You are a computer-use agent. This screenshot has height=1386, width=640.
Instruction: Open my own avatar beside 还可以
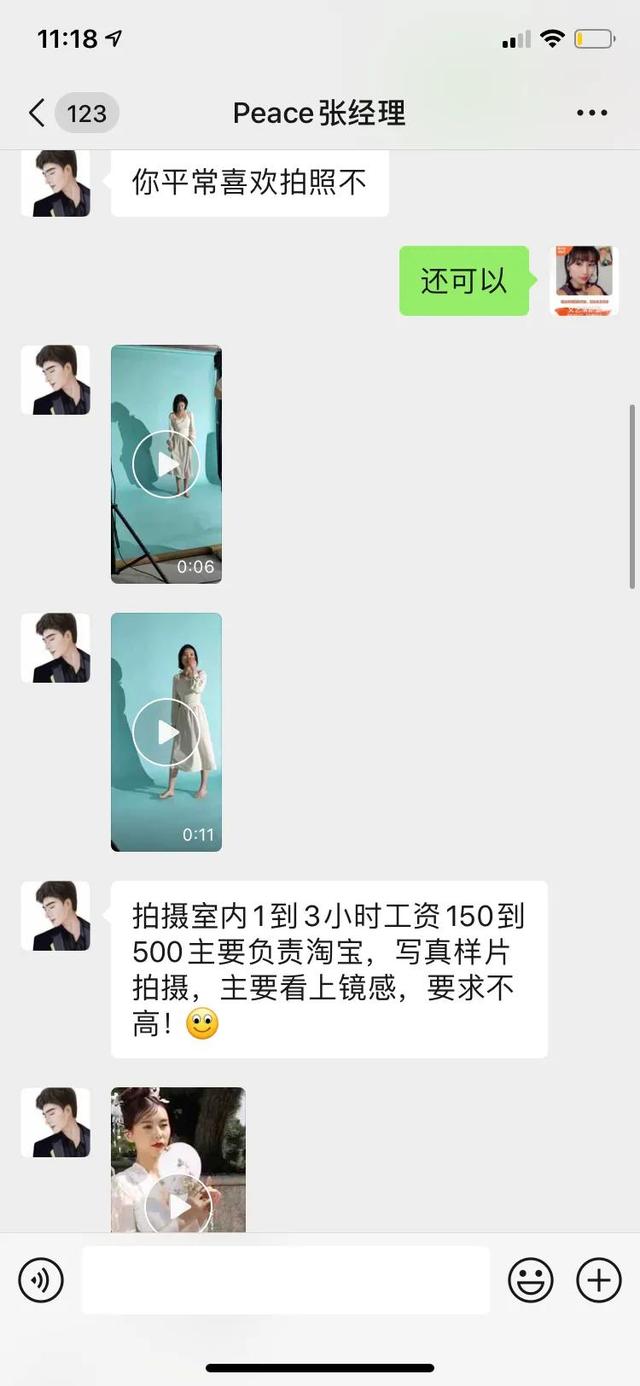[x=584, y=281]
